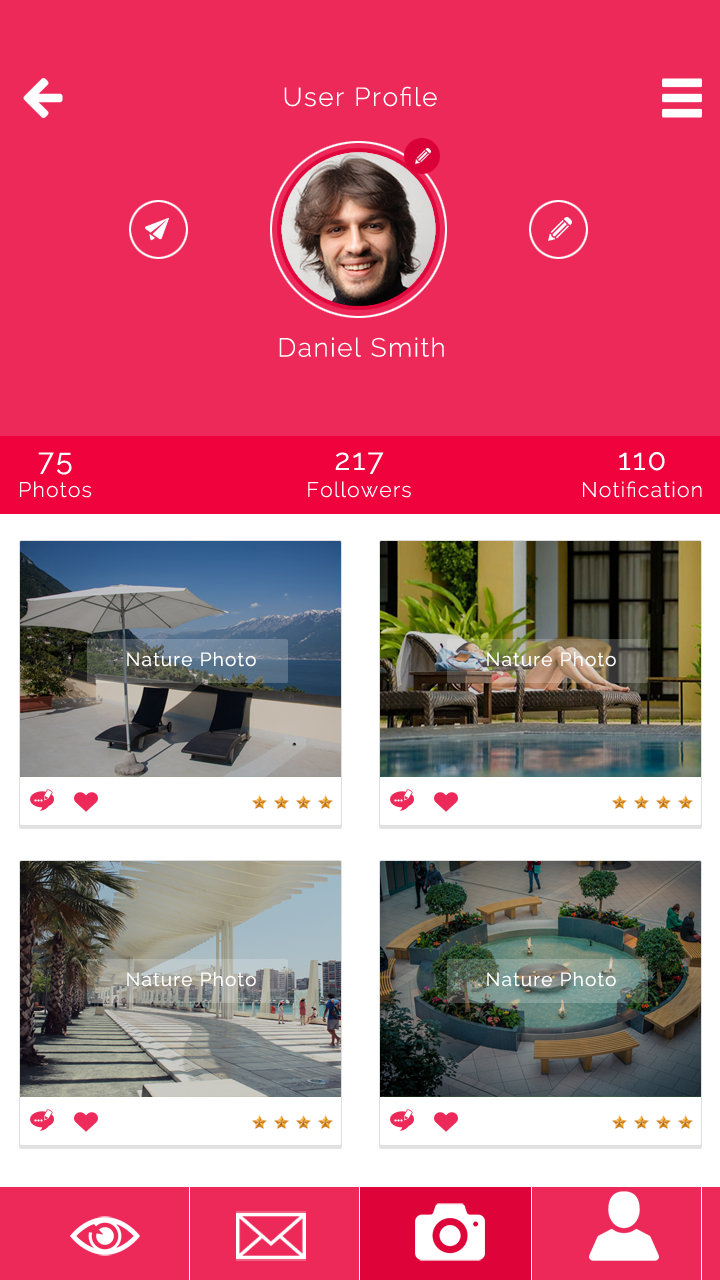Edit profile using the outlined pencil icon
The width and height of the screenshot is (720, 1280).
click(558, 230)
